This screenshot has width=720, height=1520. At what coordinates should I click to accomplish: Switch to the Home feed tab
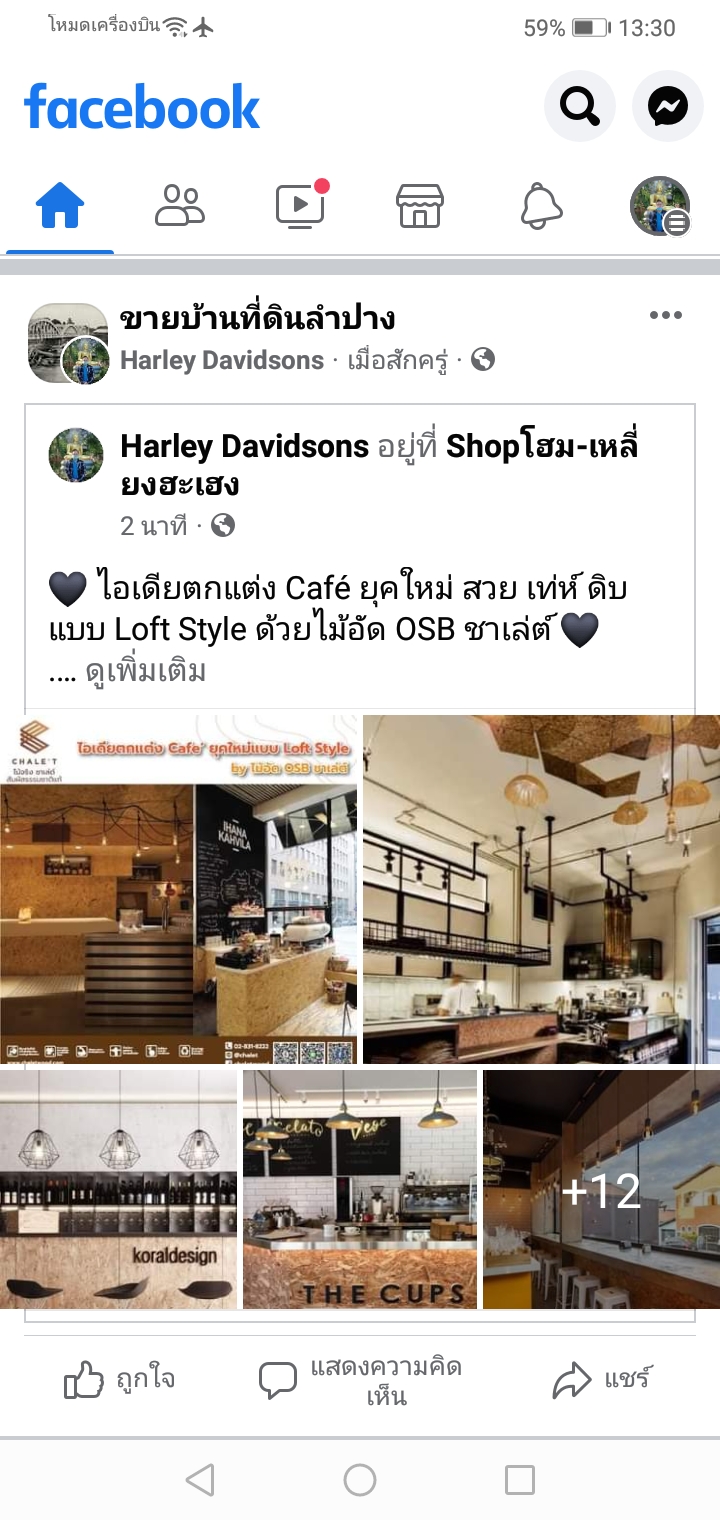coord(60,207)
